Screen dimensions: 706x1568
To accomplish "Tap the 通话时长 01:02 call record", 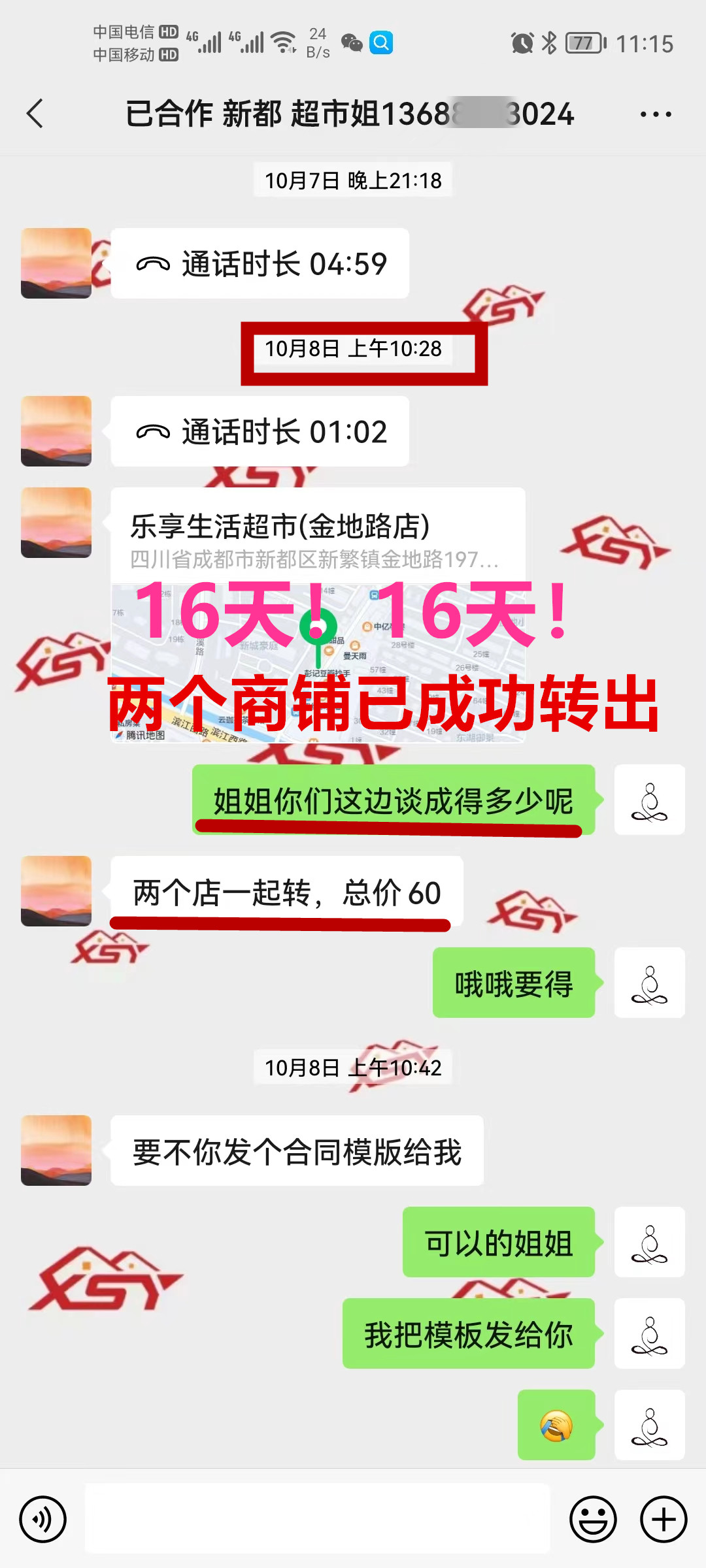I will [260, 432].
